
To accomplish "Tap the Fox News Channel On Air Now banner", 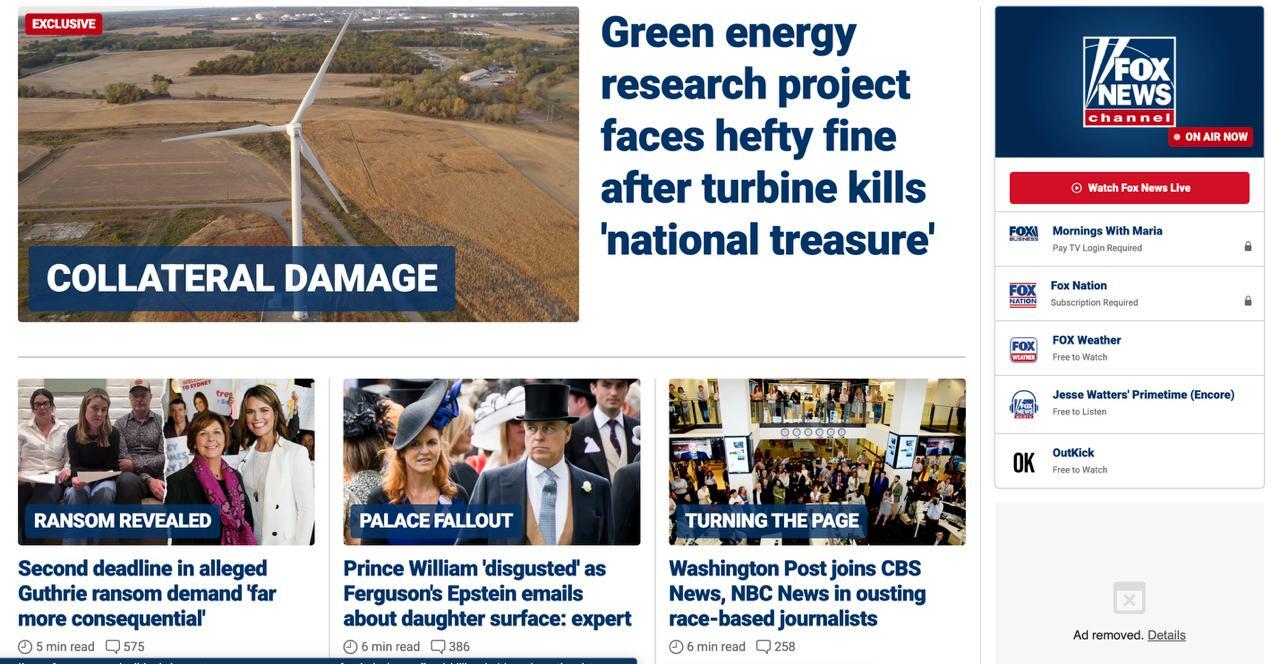I will tap(1129, 82).
